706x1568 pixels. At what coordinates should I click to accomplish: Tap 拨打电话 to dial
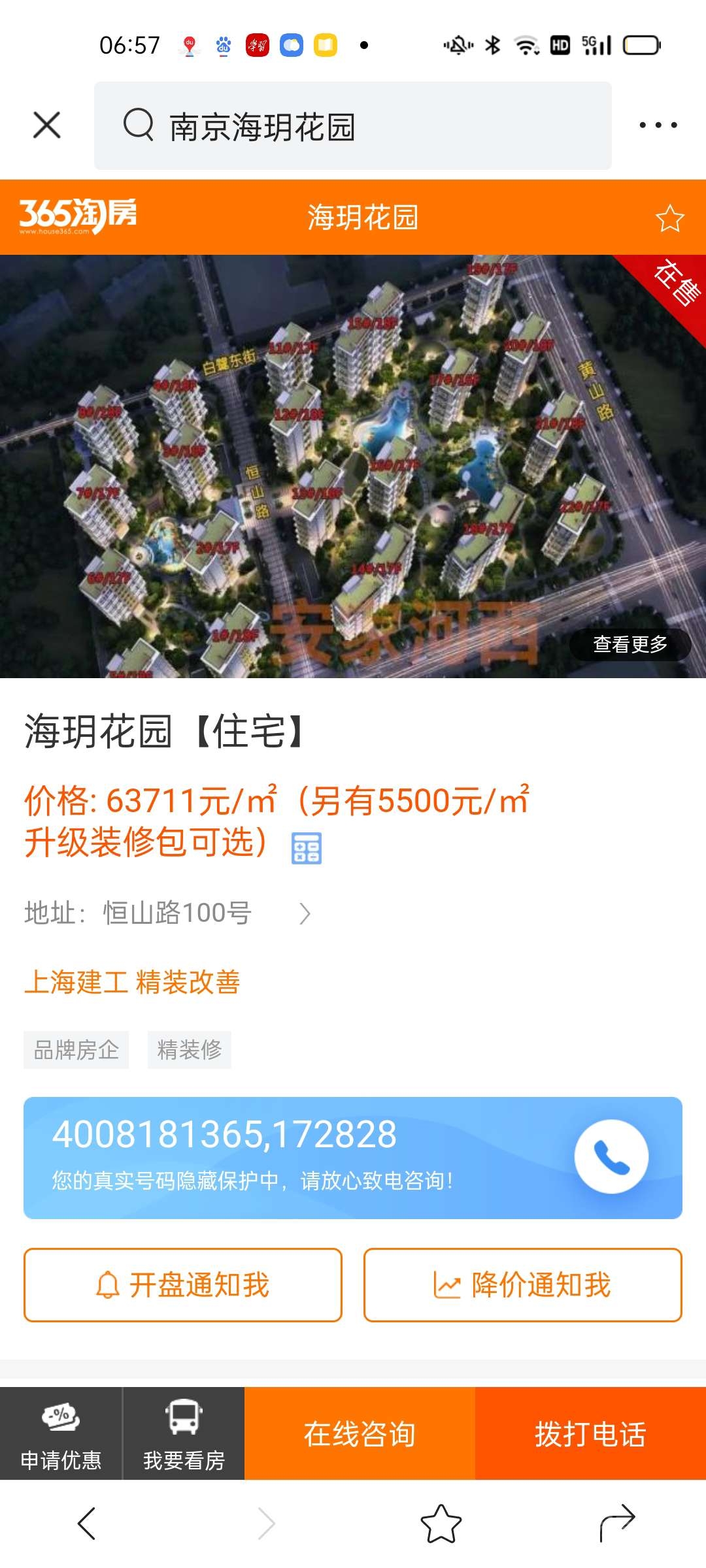tap(590, 1433)
